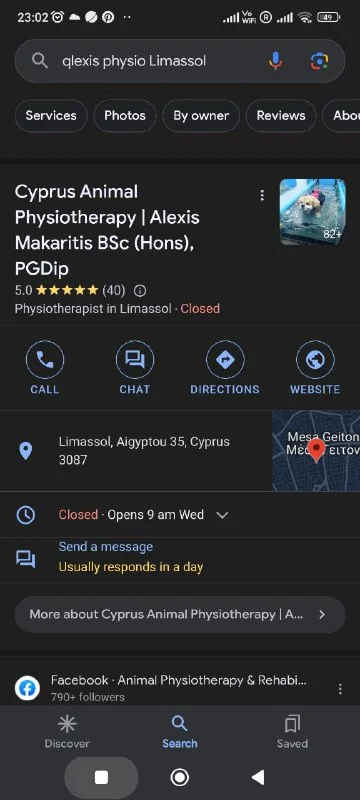Start a chat with the business
360x800 pixels.
135,368
